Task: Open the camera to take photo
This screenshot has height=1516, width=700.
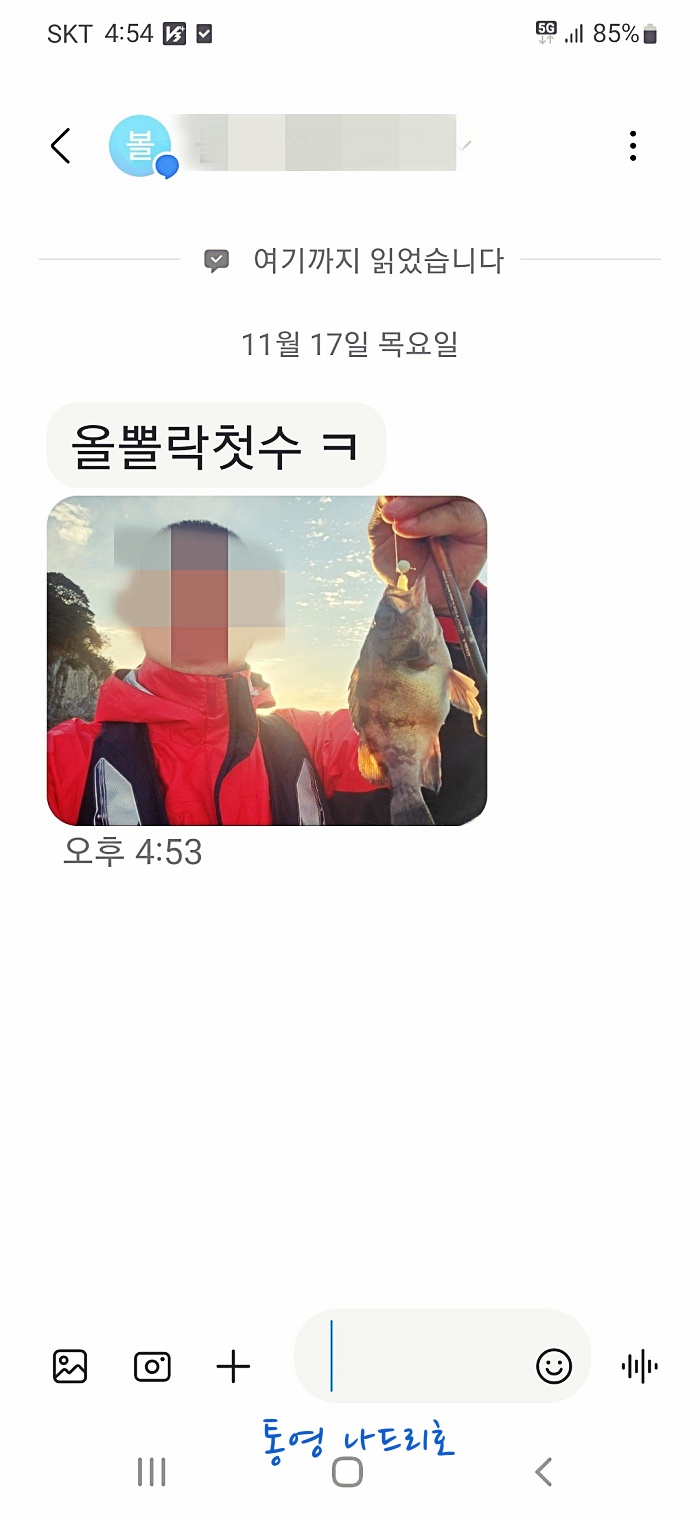Action: [x=152, y=1366]
